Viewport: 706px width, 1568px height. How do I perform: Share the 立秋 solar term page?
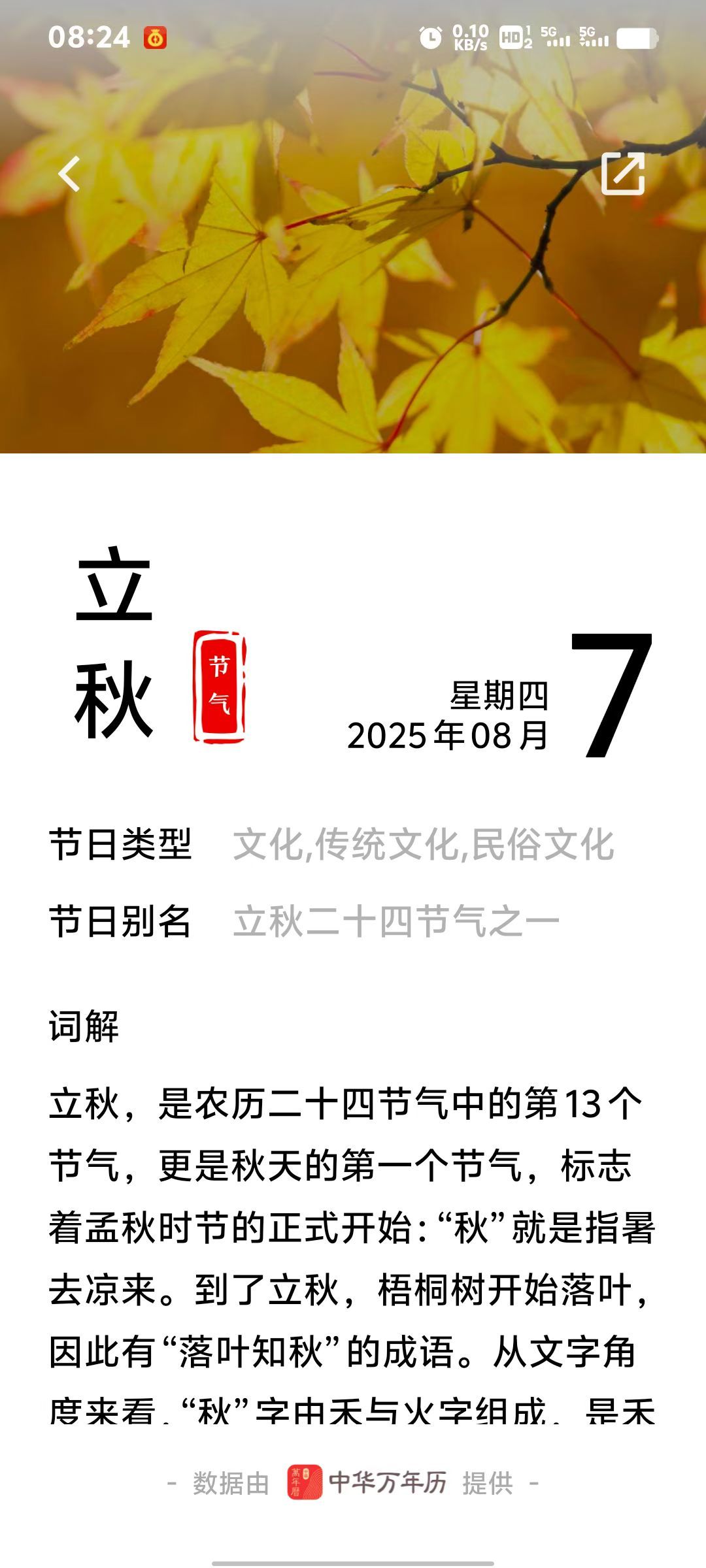click(623, 174)
